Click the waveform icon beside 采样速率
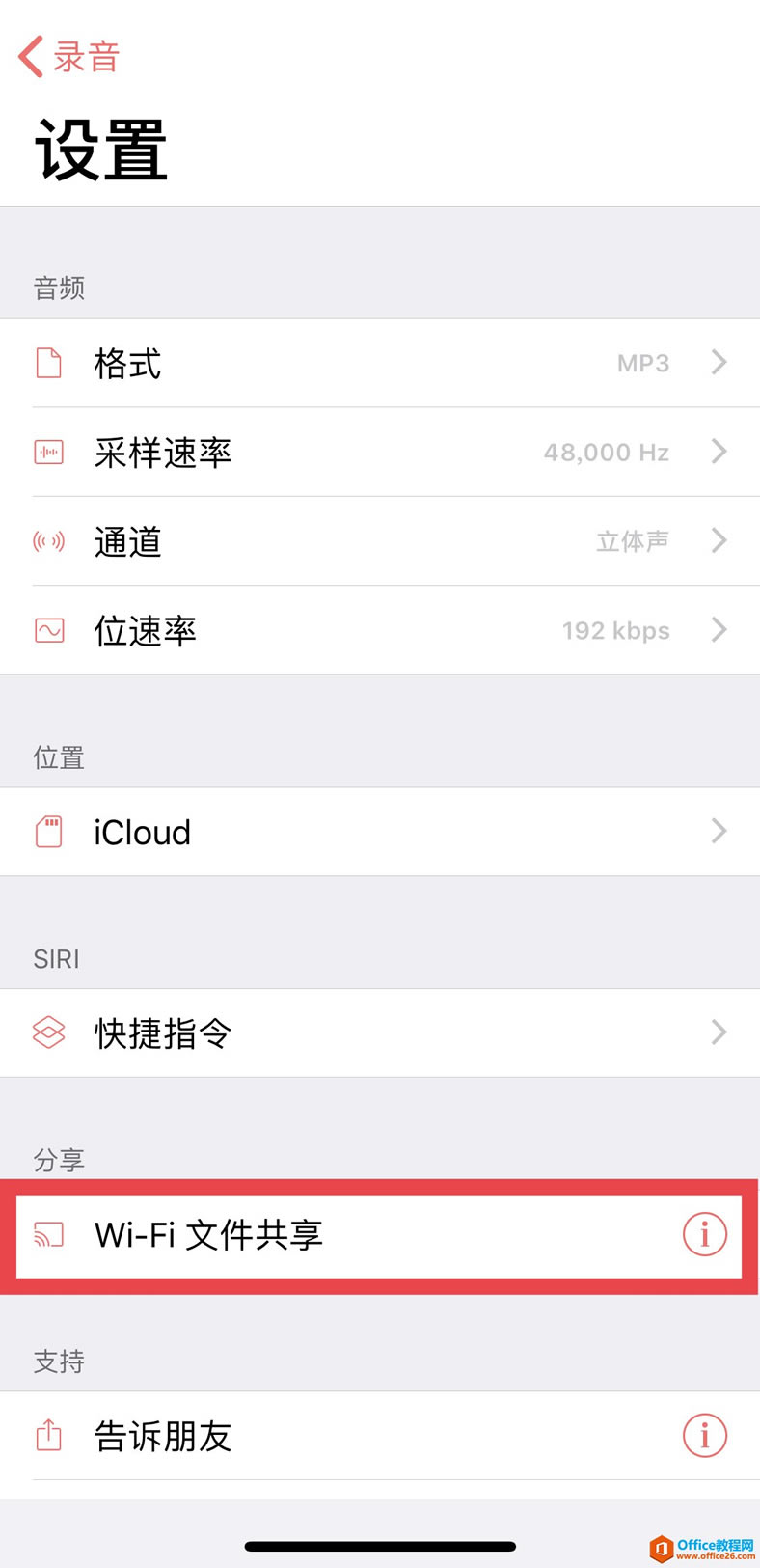Image resolution: width=760 pixels, height=1568 pixels. (x=50, y=452)
